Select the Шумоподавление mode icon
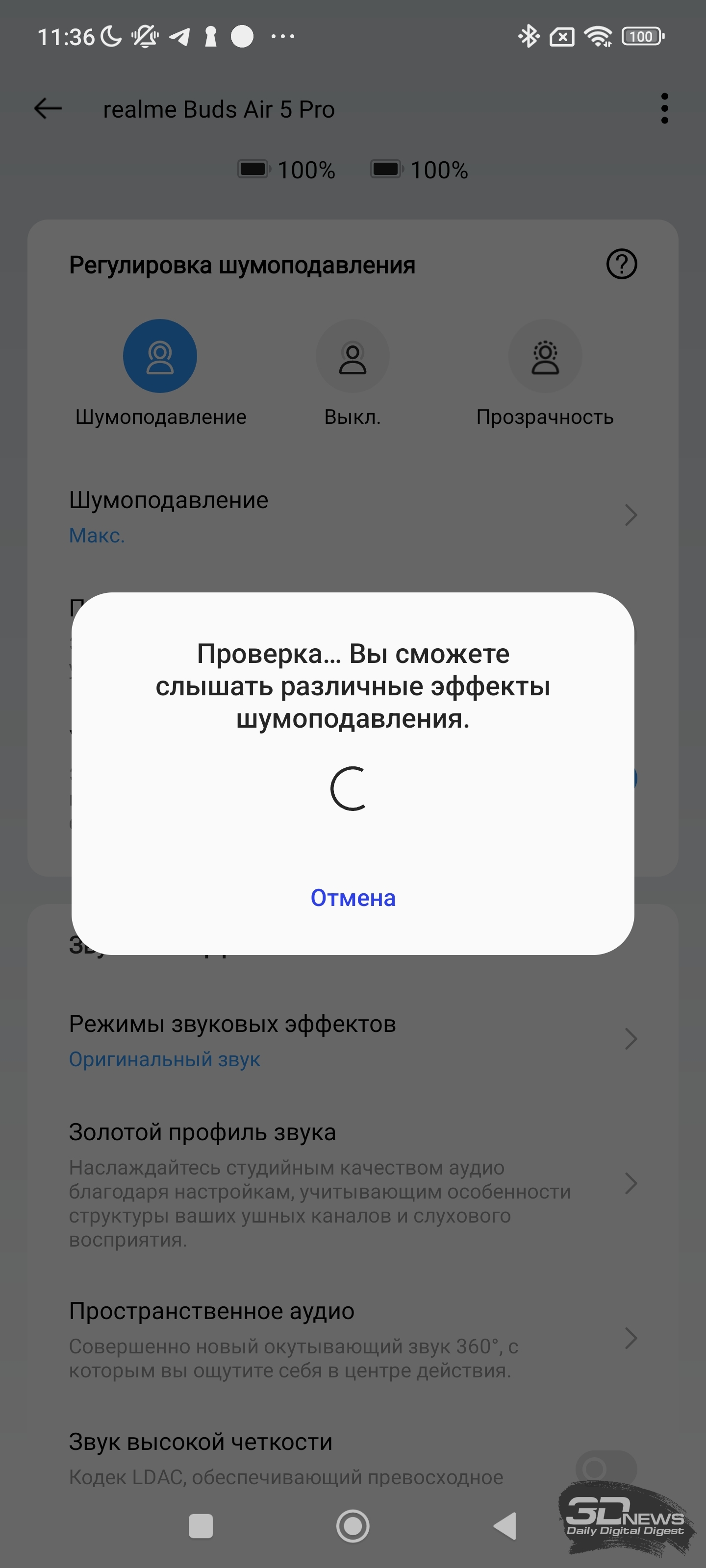Screen dimensions: 706x1568 (160, 356)
